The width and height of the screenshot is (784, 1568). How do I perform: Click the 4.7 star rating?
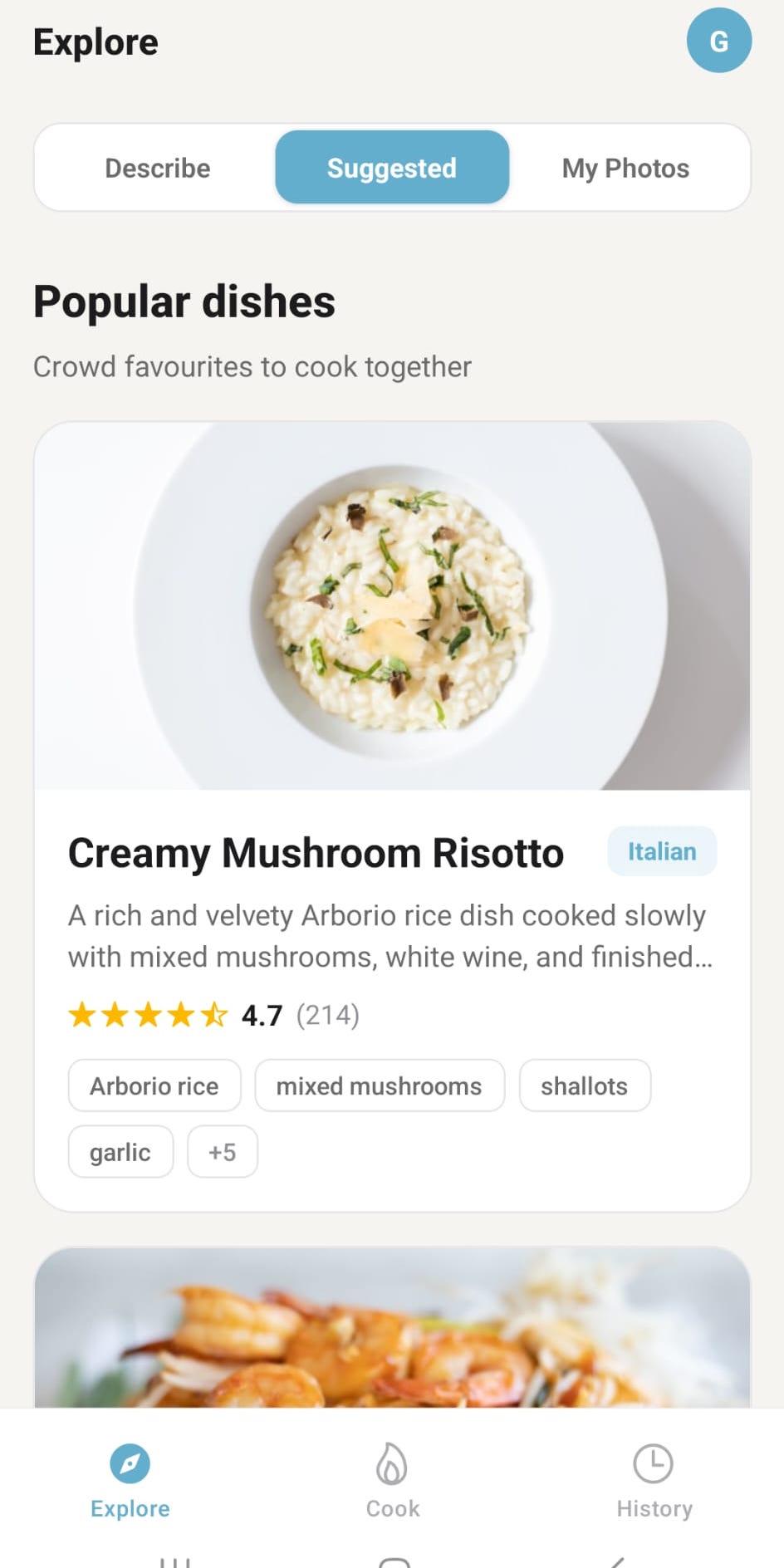[x=261, y=1014]
